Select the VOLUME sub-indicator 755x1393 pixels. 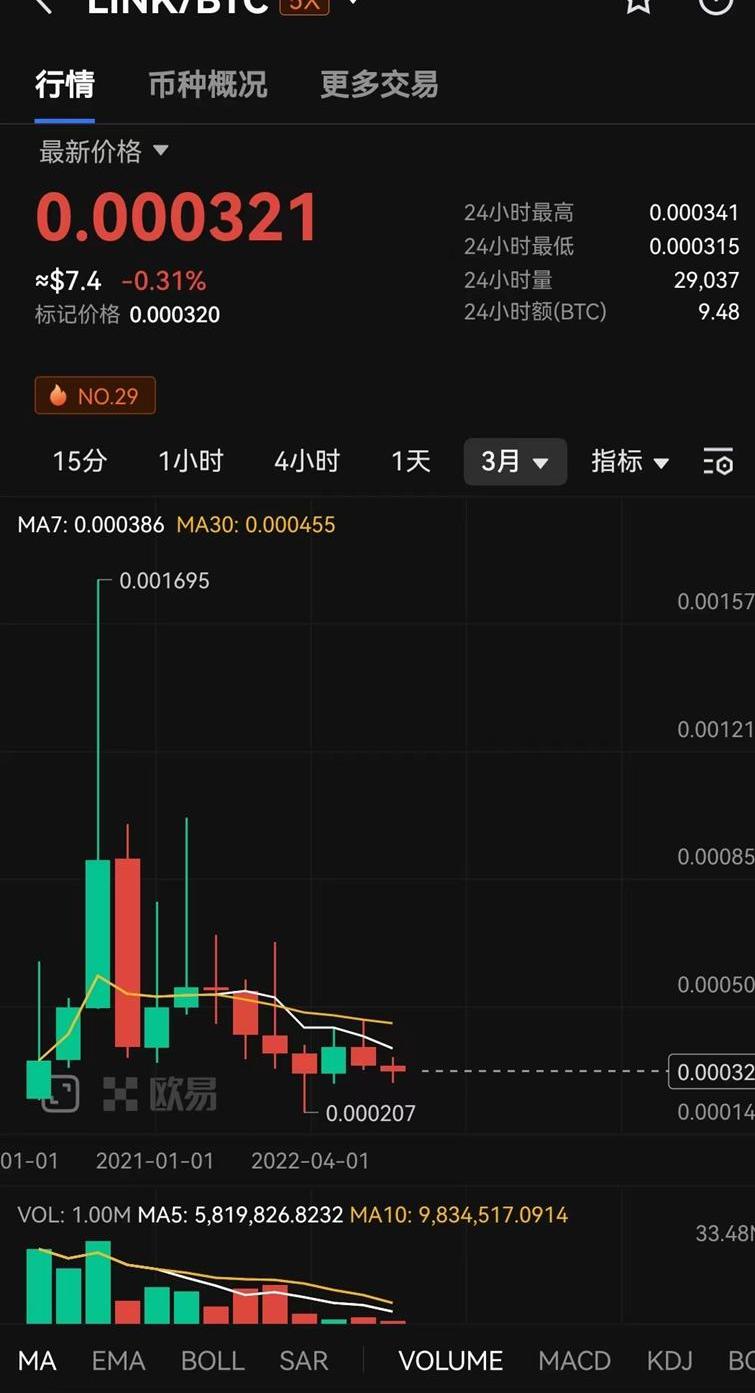[x=450, y=1360]
